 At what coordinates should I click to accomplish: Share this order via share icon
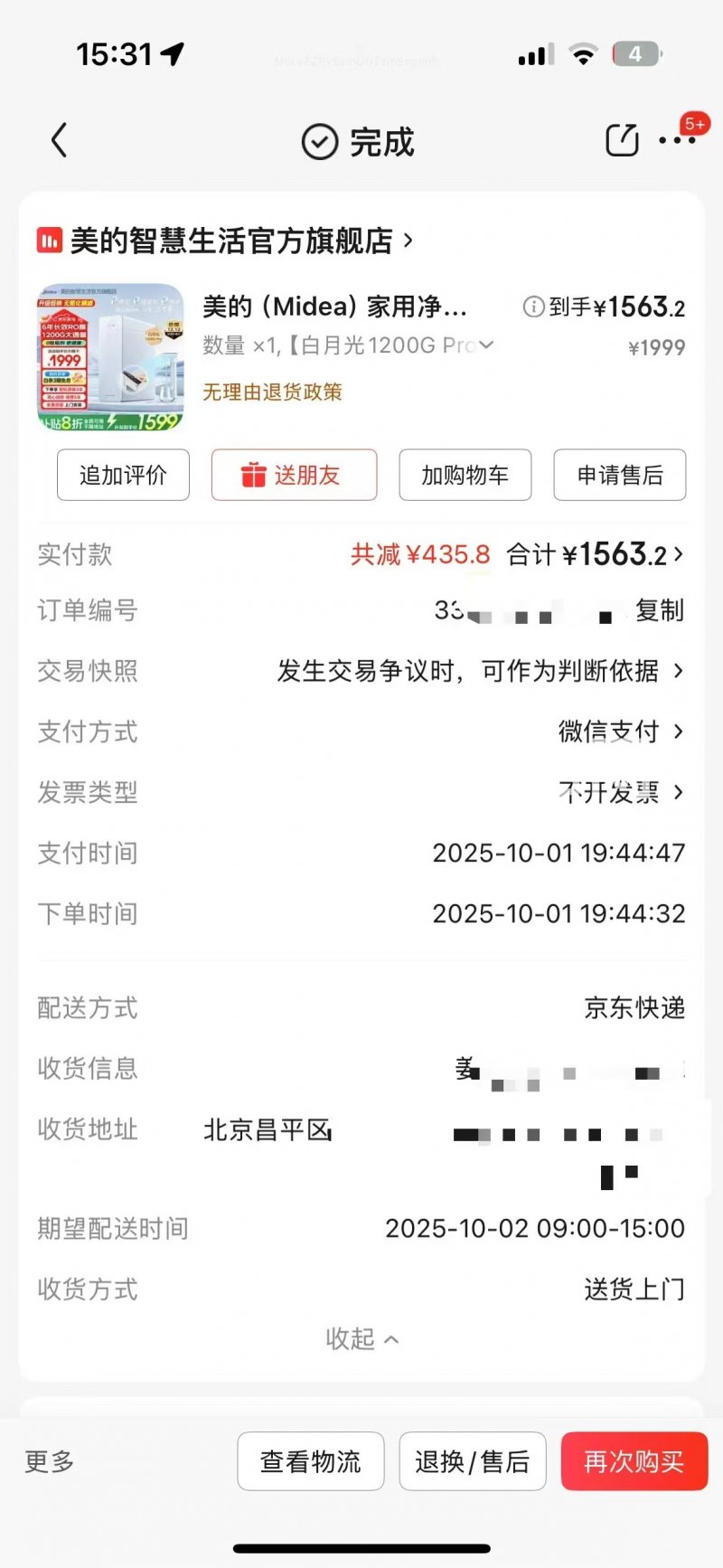[621, 140]
